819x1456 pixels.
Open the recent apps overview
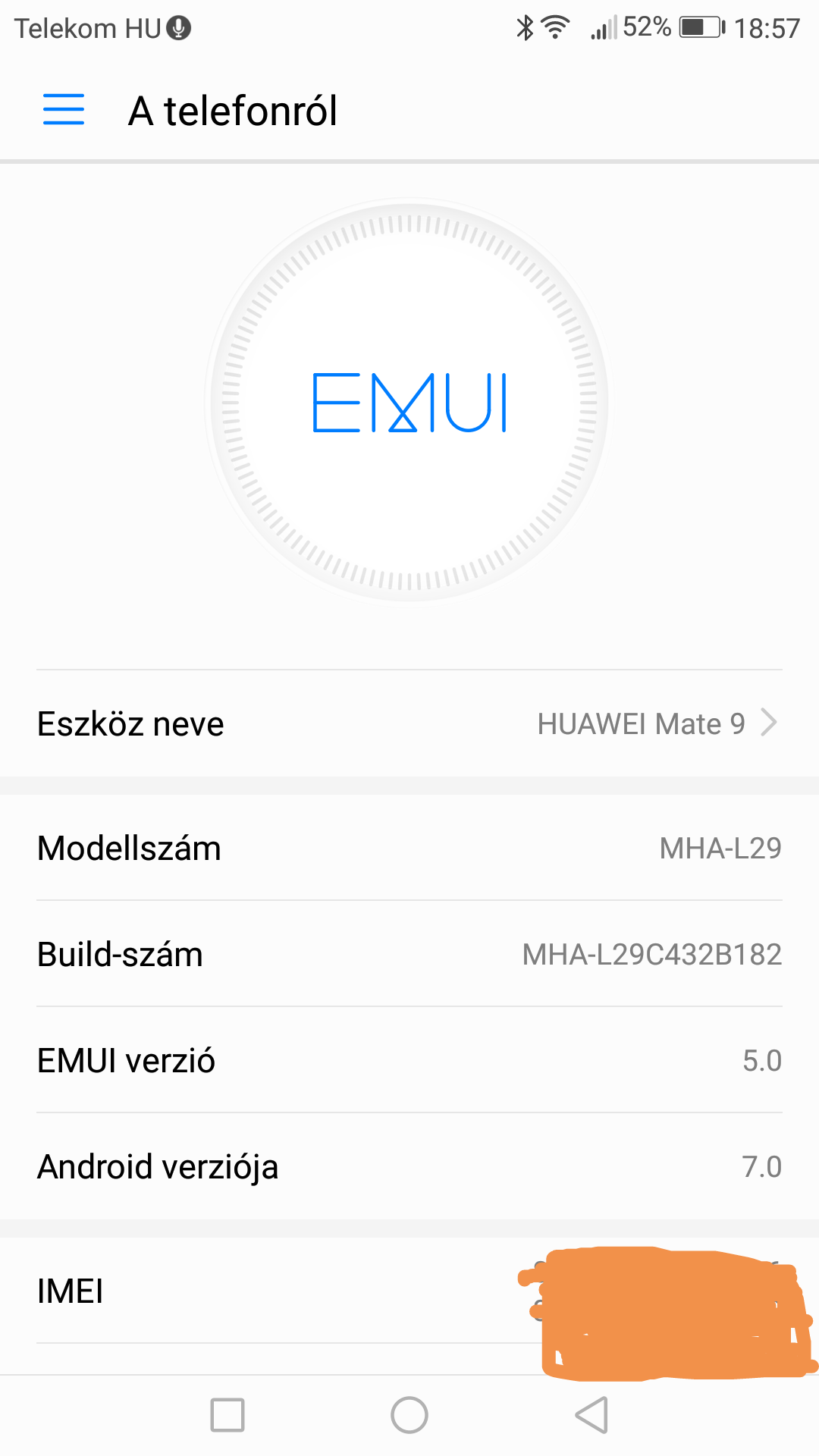pos(227,1415)
